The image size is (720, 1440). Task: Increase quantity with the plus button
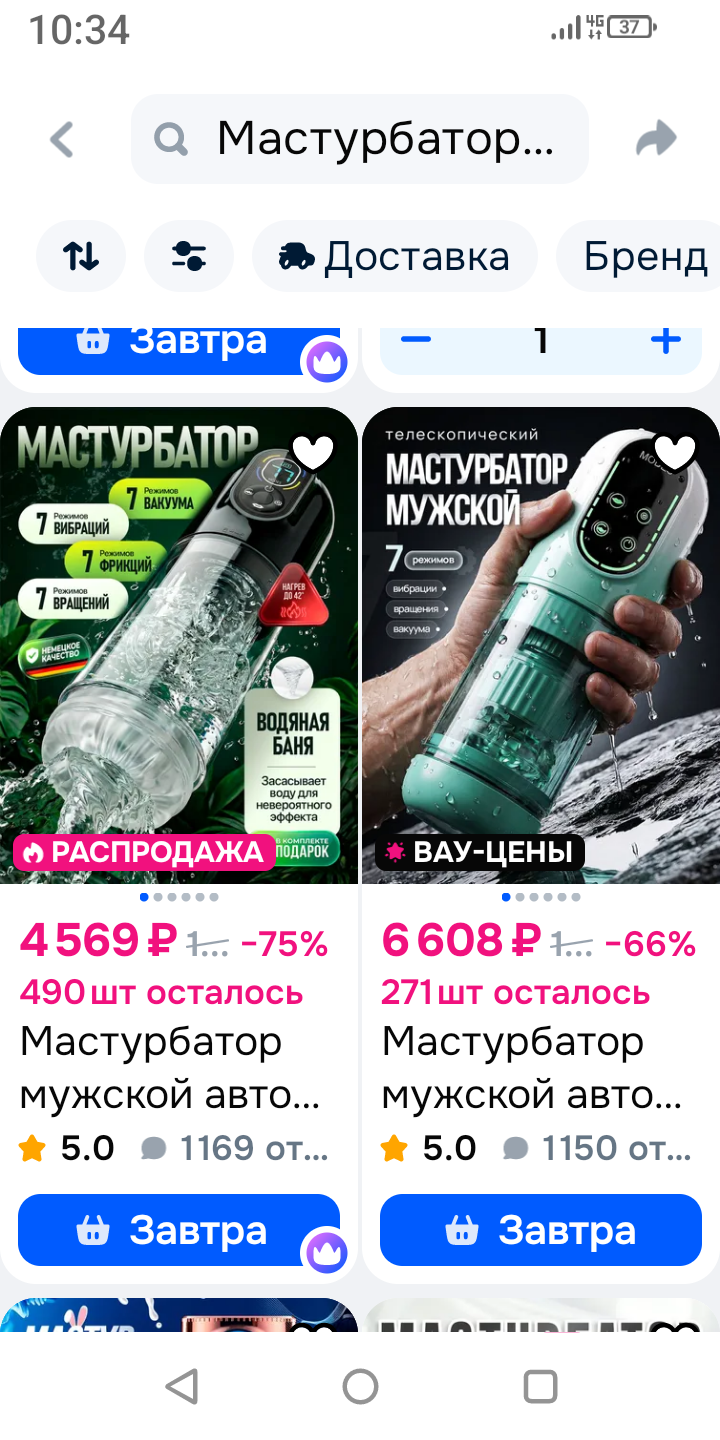click(x=666, y=341)
